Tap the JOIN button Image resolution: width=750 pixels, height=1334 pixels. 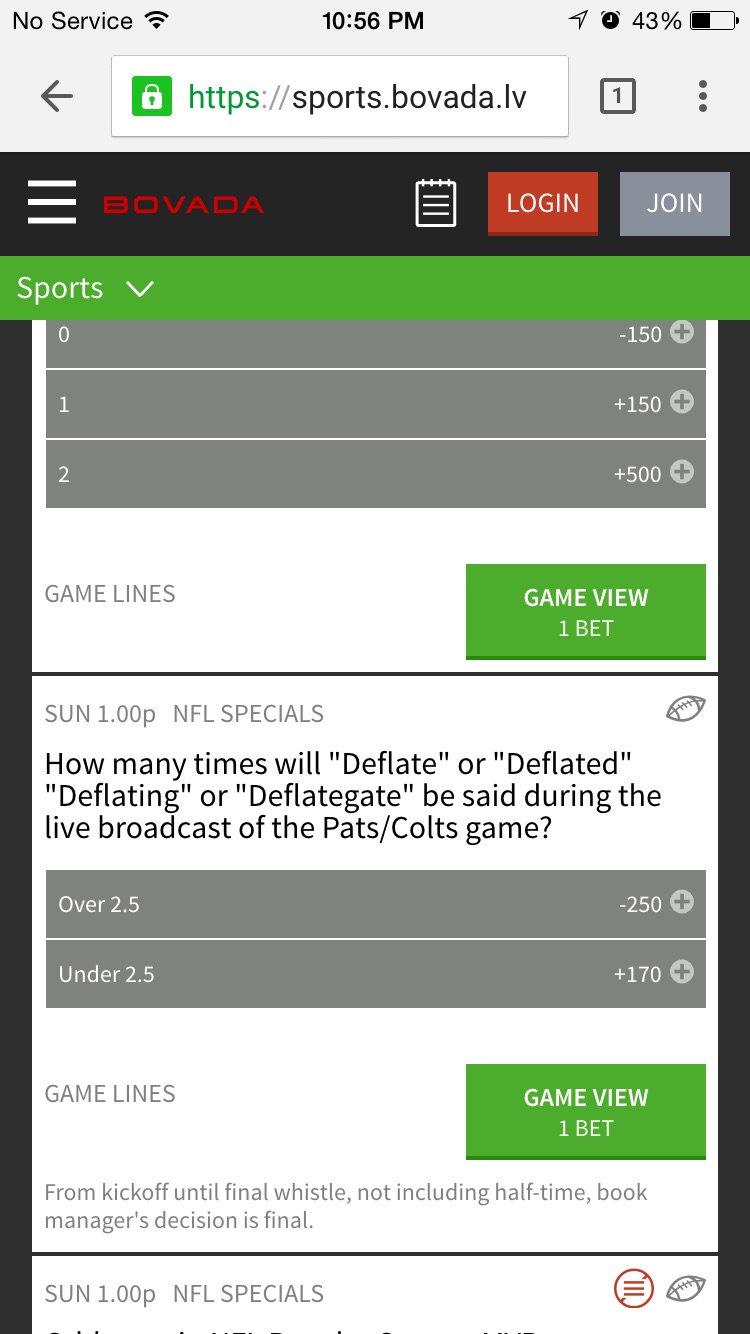tap(674, 203)
